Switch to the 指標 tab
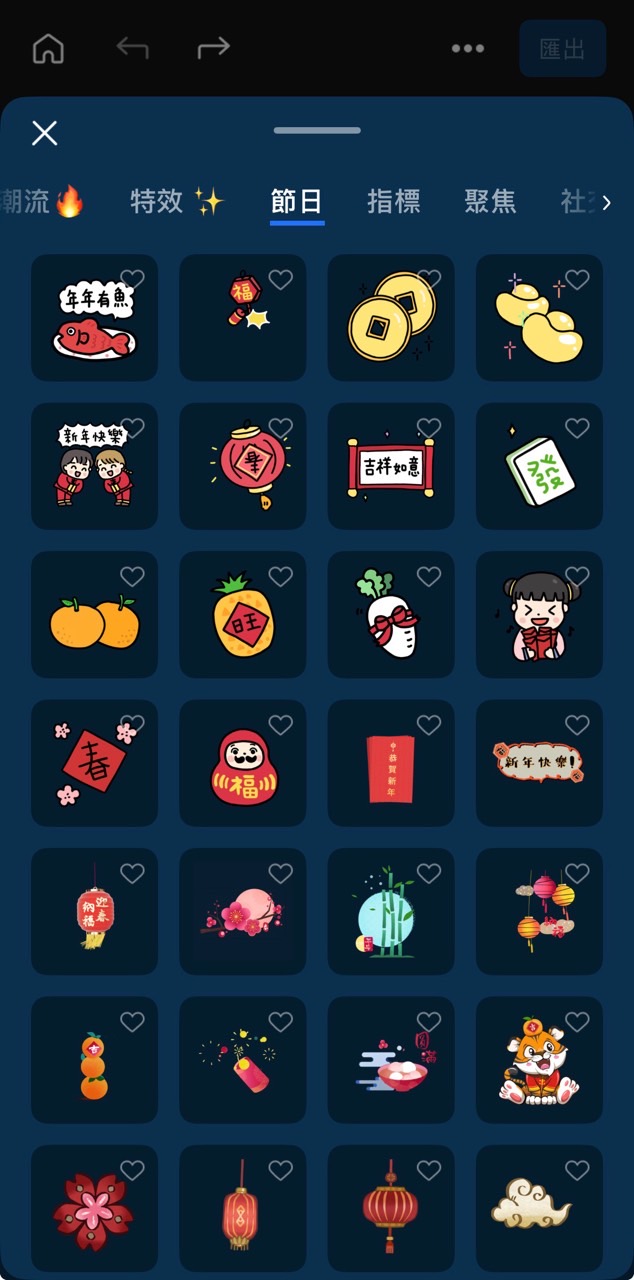Image resolution: width=634 pixels, height=1280 pixels. (x=393, y=202)
